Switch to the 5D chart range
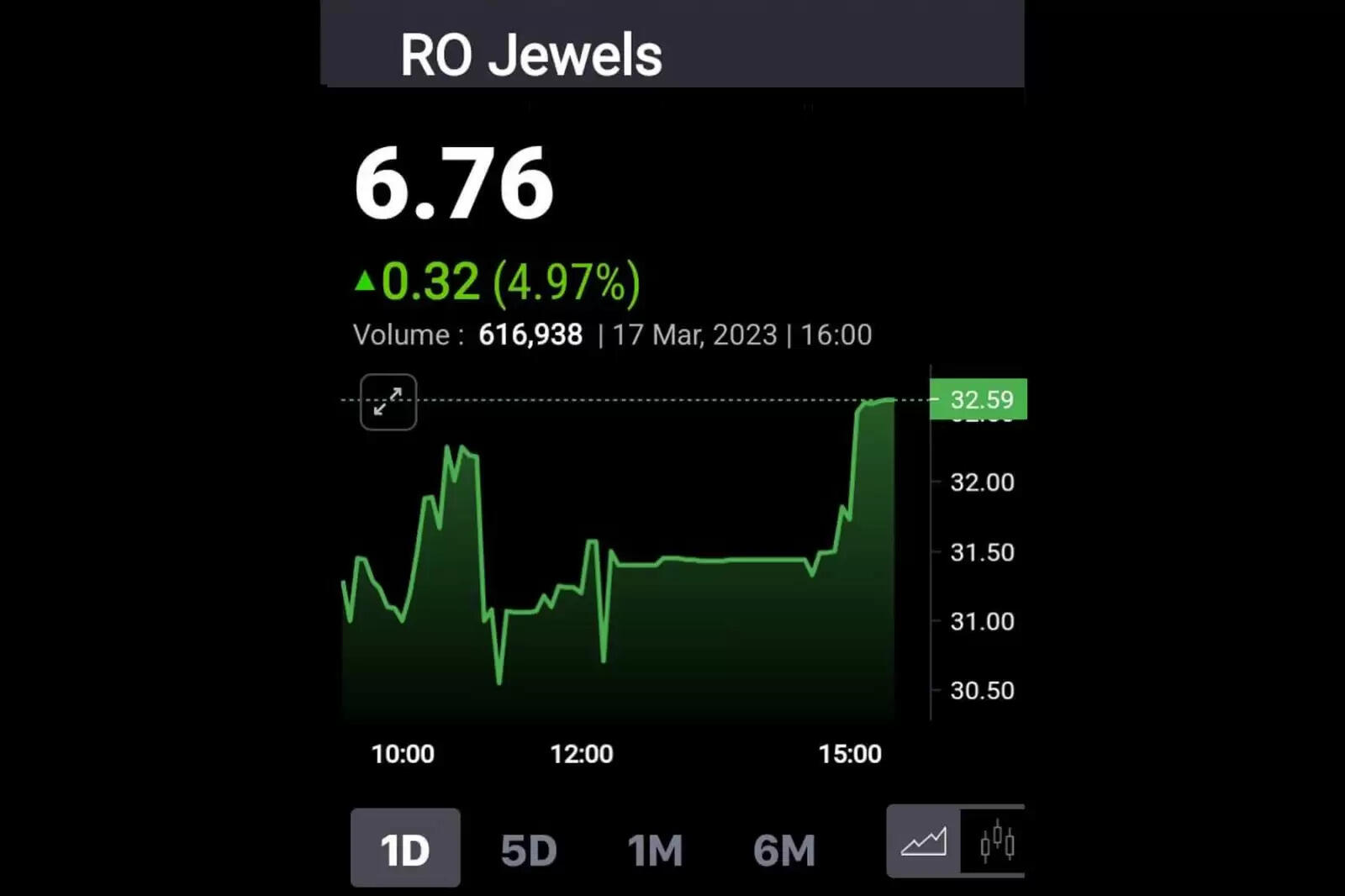 coord(529,850)
